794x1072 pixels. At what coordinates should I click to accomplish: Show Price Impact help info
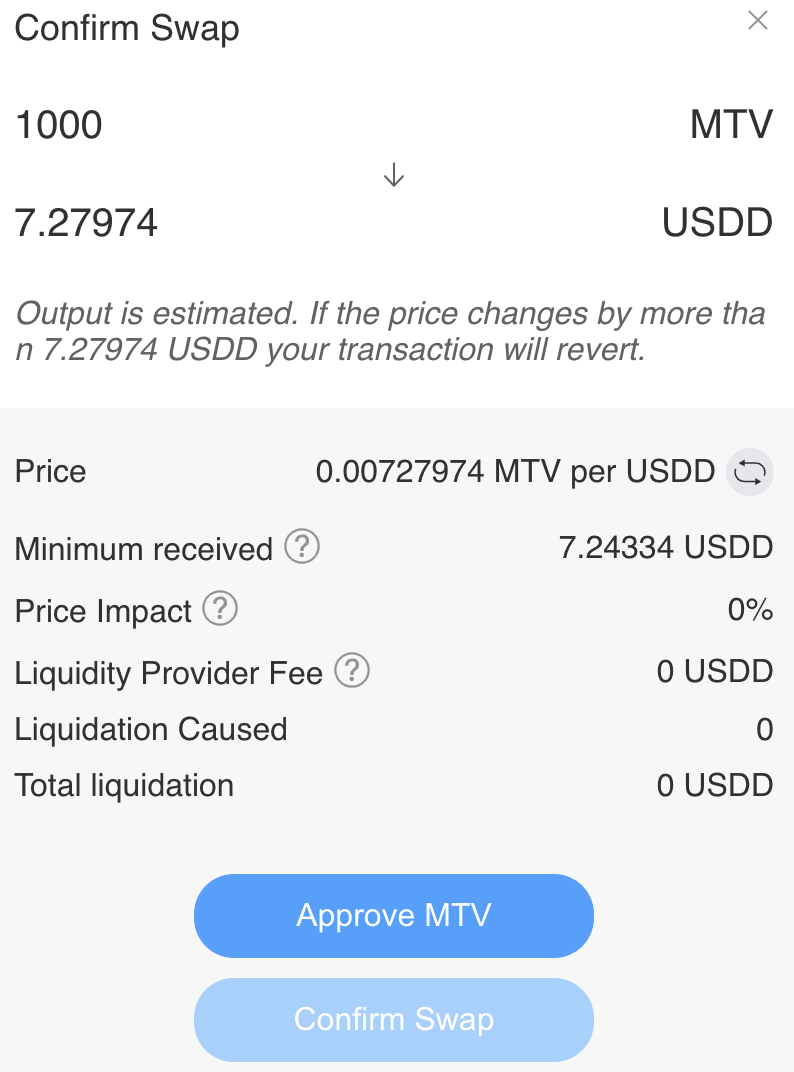[x=220, y=609]
